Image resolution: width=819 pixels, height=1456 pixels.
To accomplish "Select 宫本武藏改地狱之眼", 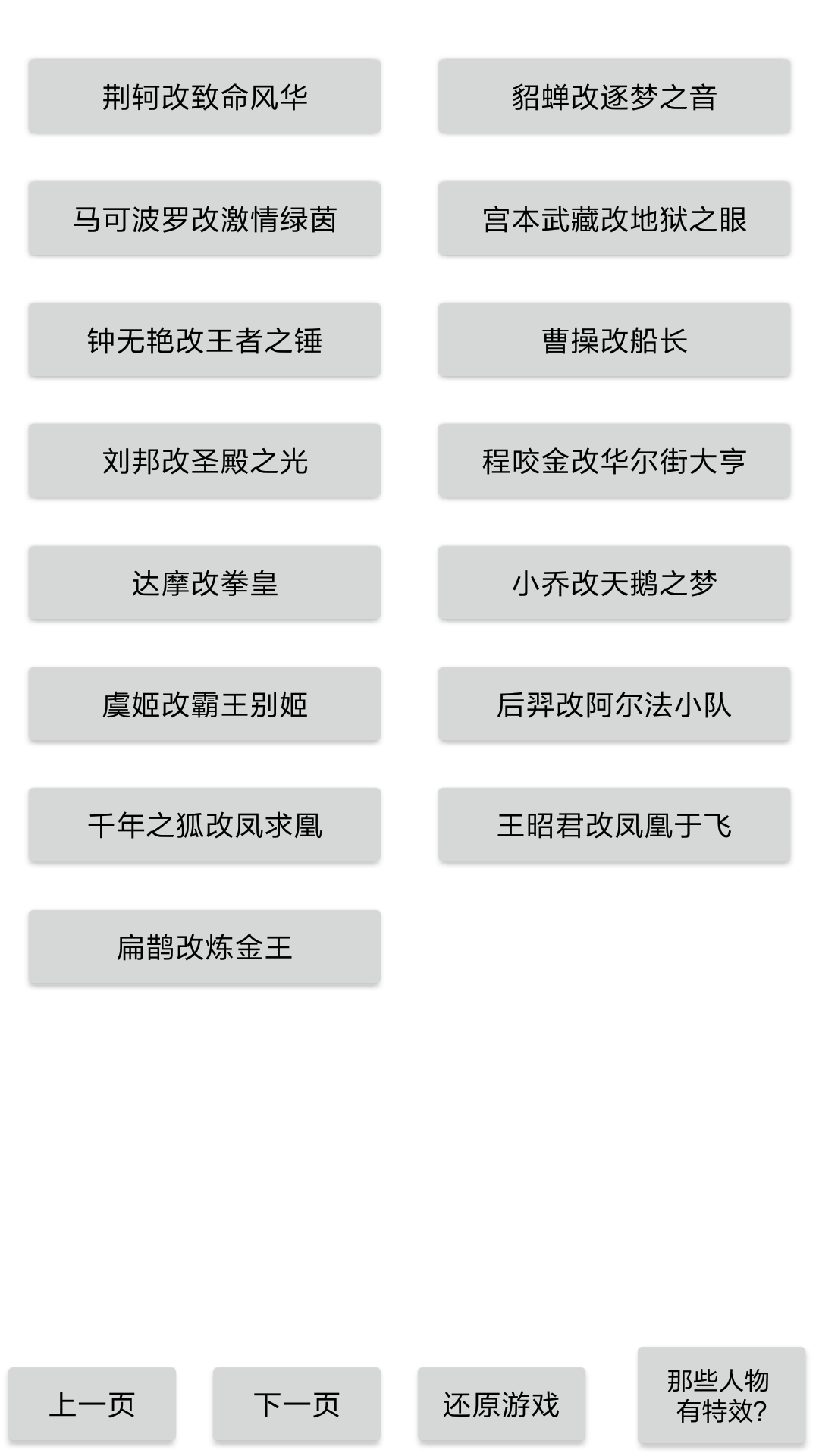I will point(614,219).
